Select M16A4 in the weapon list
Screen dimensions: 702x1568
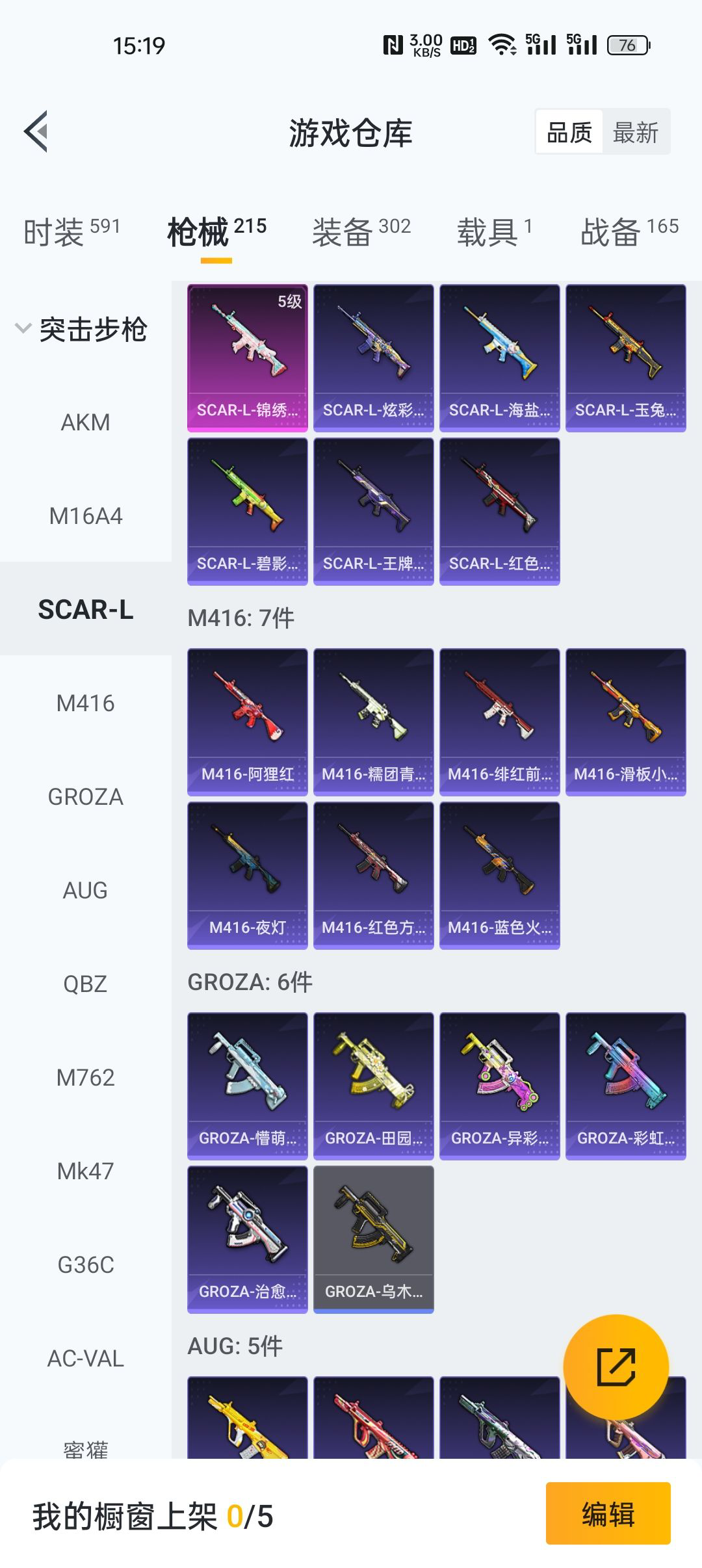(85, 516)
